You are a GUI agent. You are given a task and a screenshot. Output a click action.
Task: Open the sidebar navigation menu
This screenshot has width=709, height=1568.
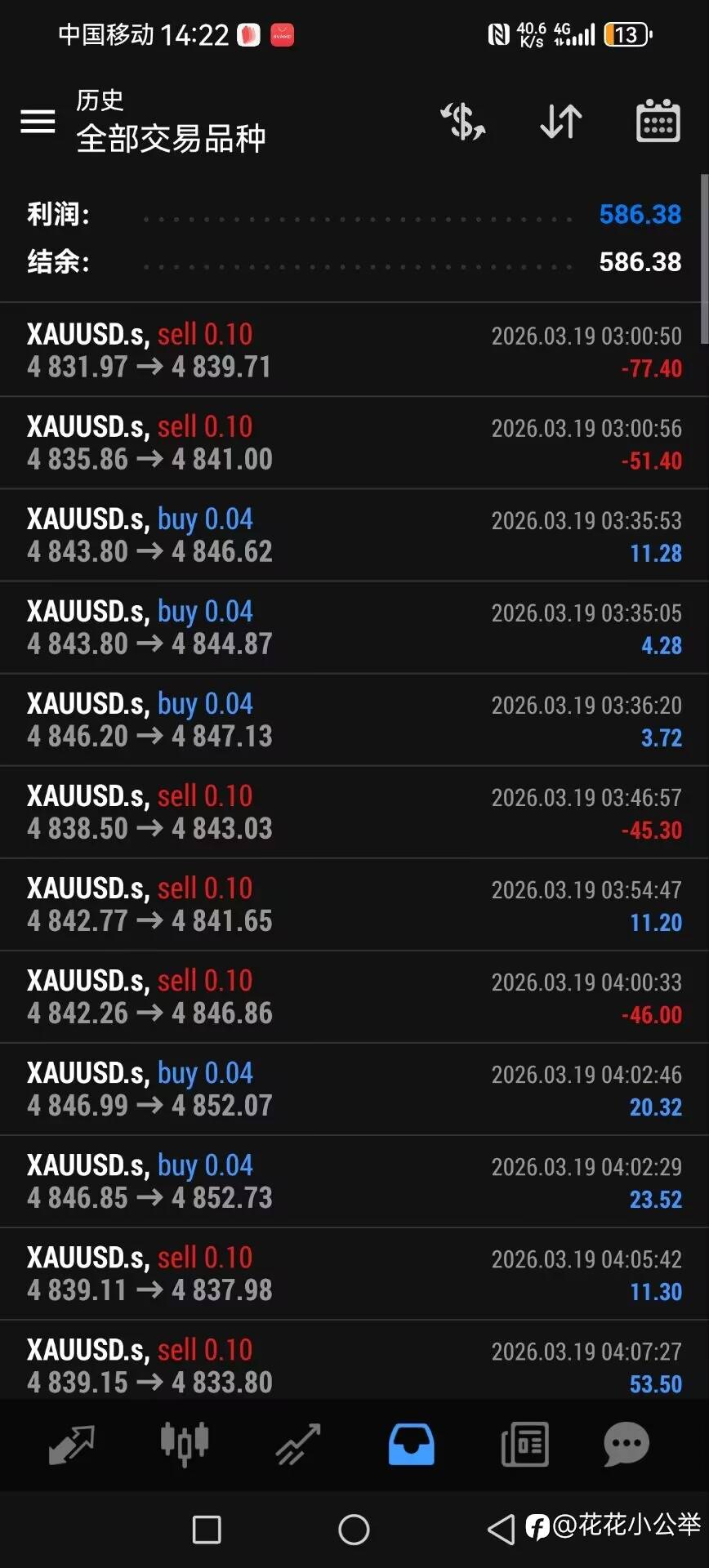tap(37, 121)
